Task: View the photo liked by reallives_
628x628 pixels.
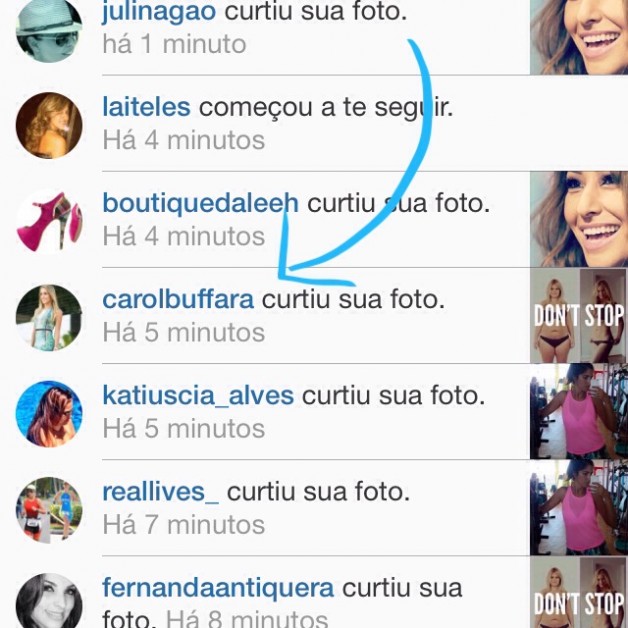Action: point(578,507)
